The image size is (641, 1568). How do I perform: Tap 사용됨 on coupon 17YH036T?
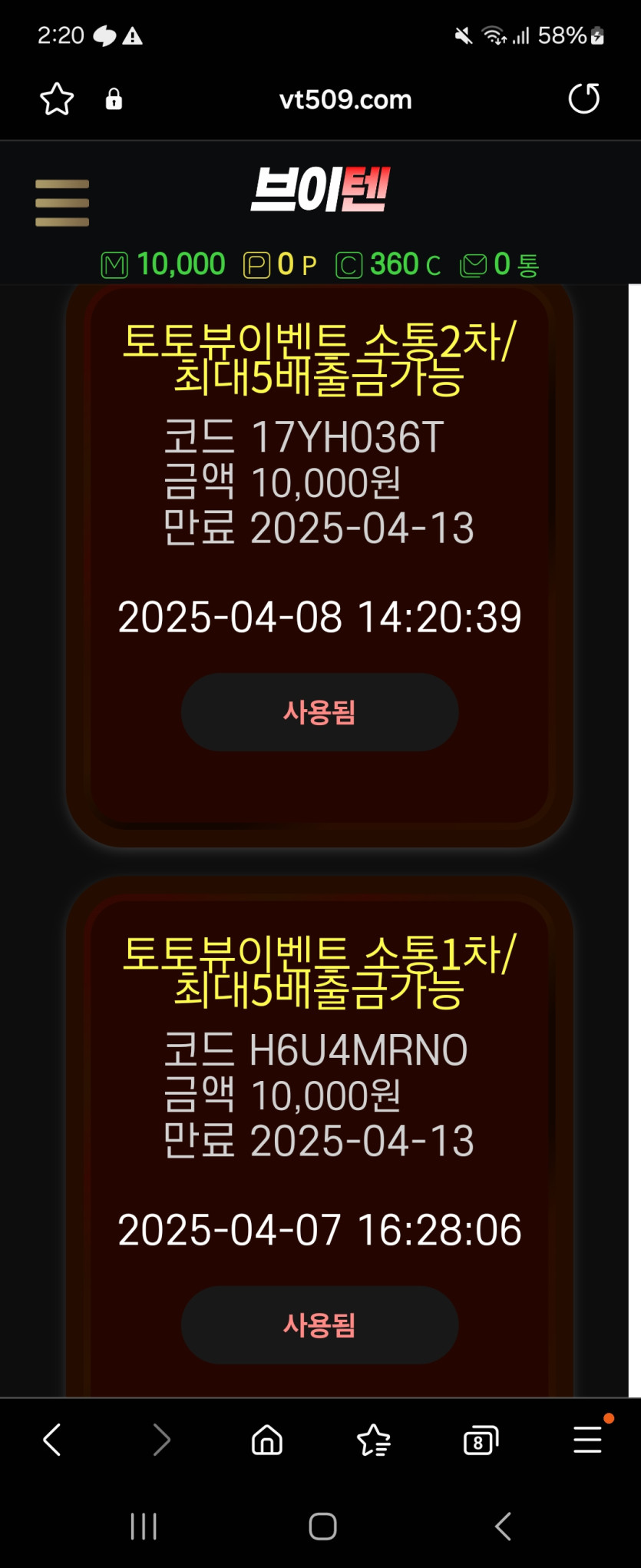pos(319,712)
